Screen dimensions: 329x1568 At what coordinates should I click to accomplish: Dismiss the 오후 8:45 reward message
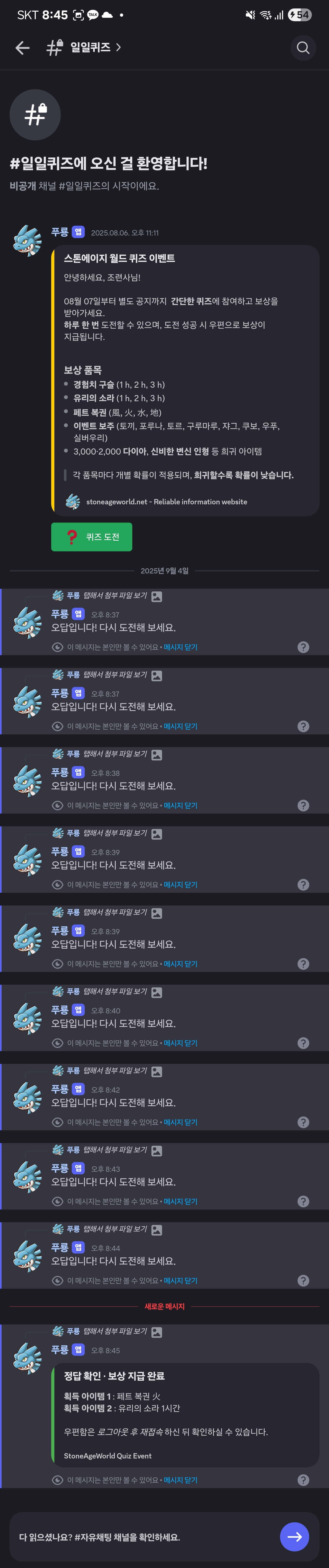tap(180, 1480)
